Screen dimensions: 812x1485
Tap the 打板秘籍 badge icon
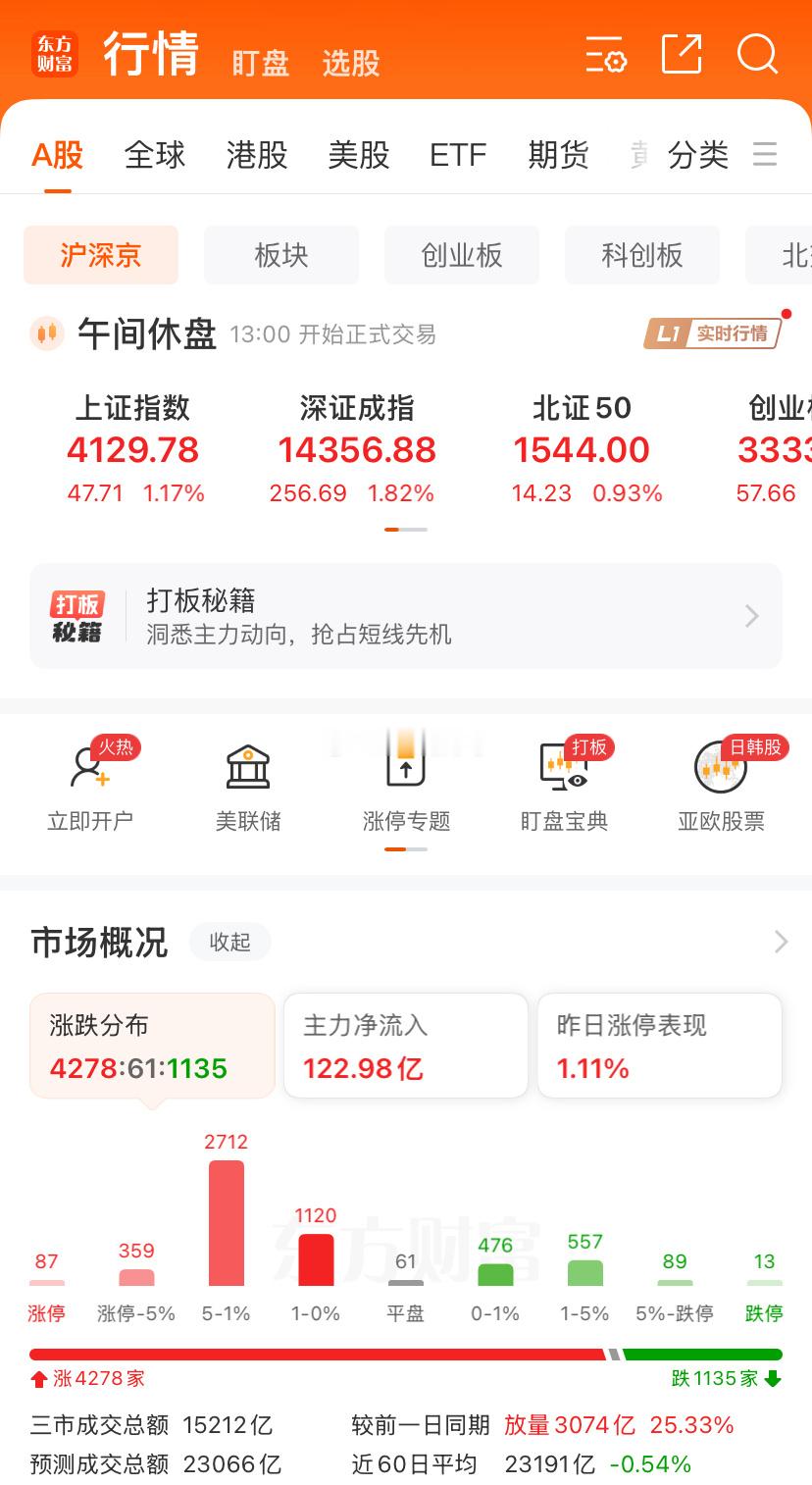pyautogui.click(x=77, y=615)
